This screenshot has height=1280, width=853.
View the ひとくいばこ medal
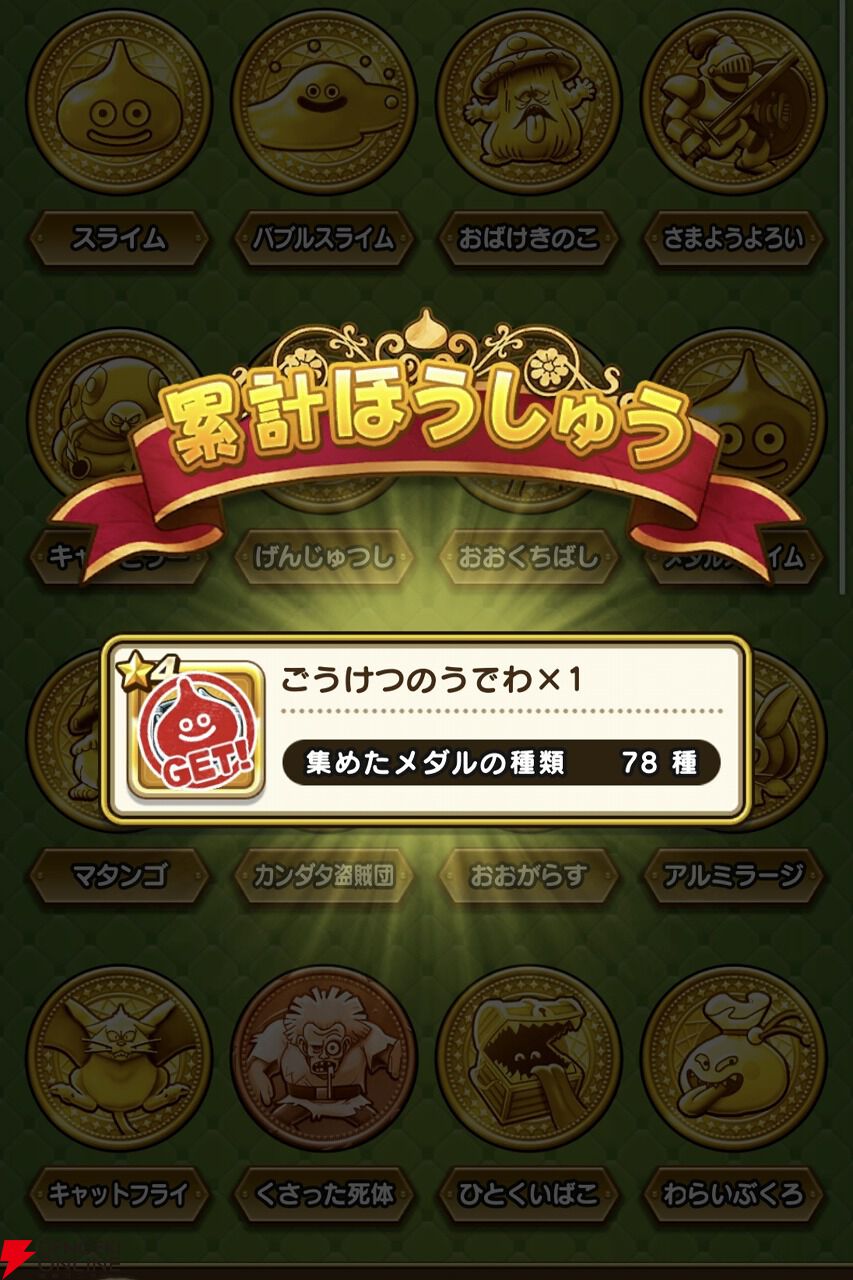coord(528,1058)
